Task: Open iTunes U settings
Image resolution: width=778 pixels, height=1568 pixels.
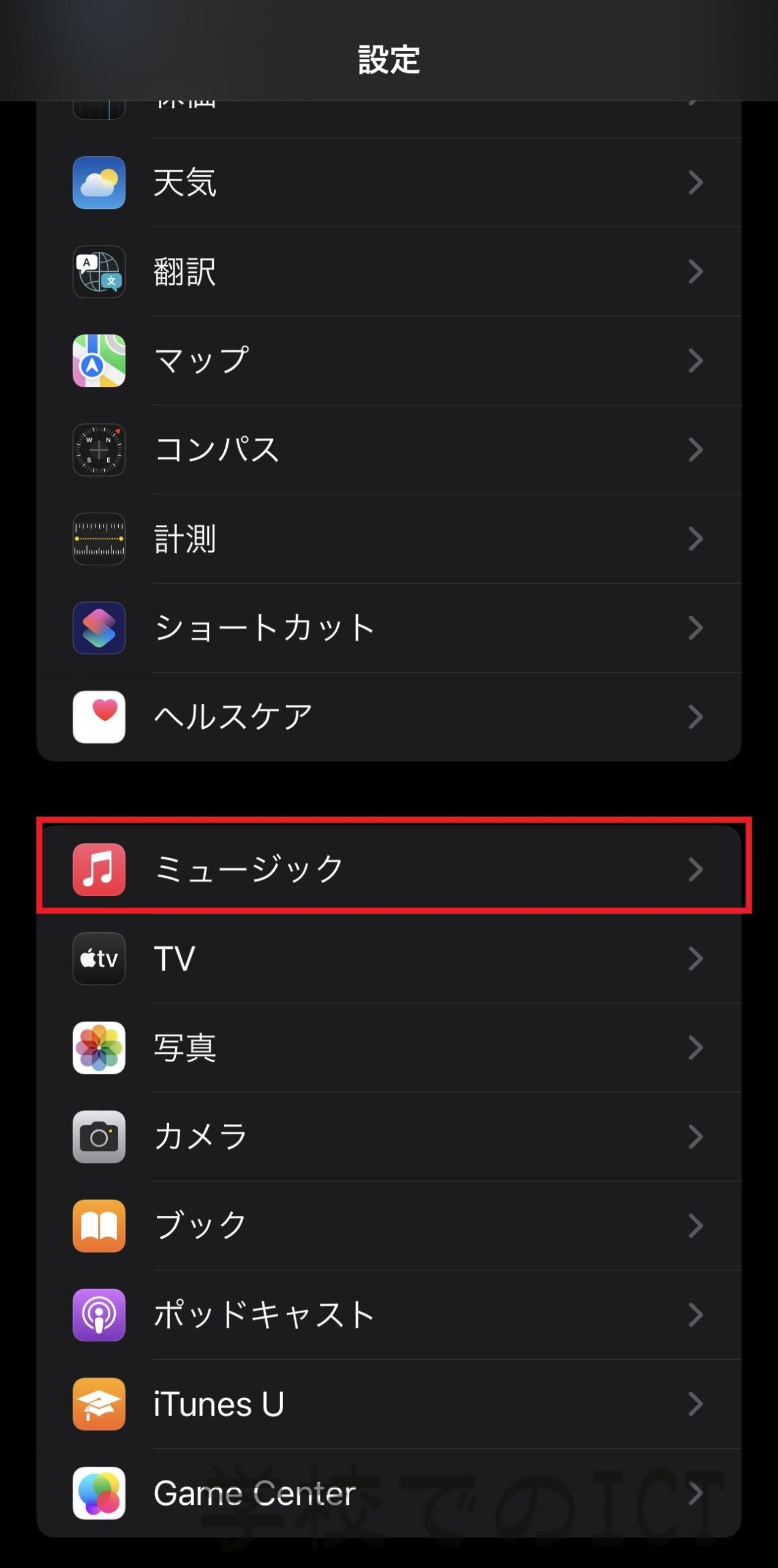Action: pyautogui.click(x=389, y=1404)
